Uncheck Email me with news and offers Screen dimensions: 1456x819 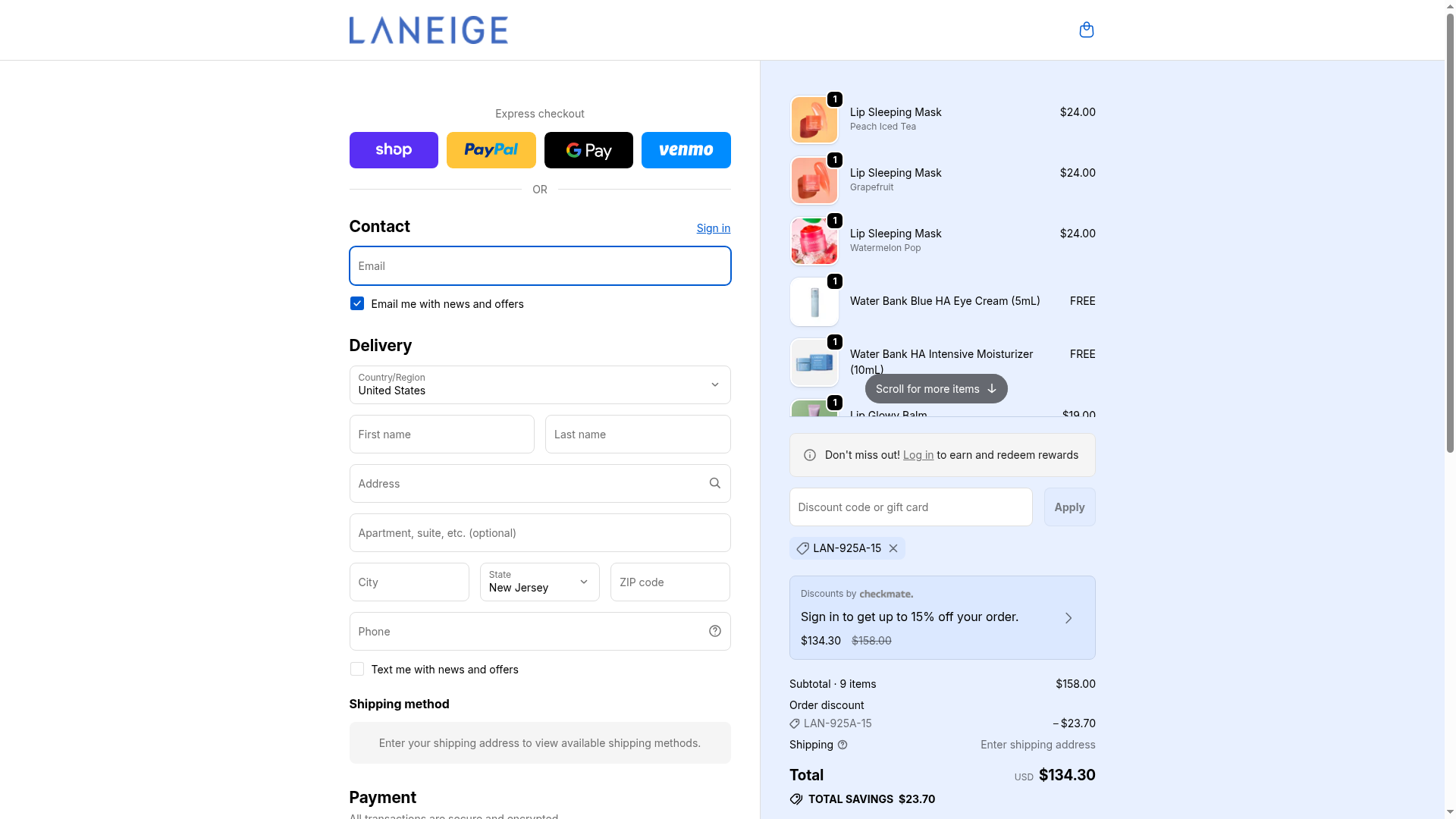[x=357, y=304]
